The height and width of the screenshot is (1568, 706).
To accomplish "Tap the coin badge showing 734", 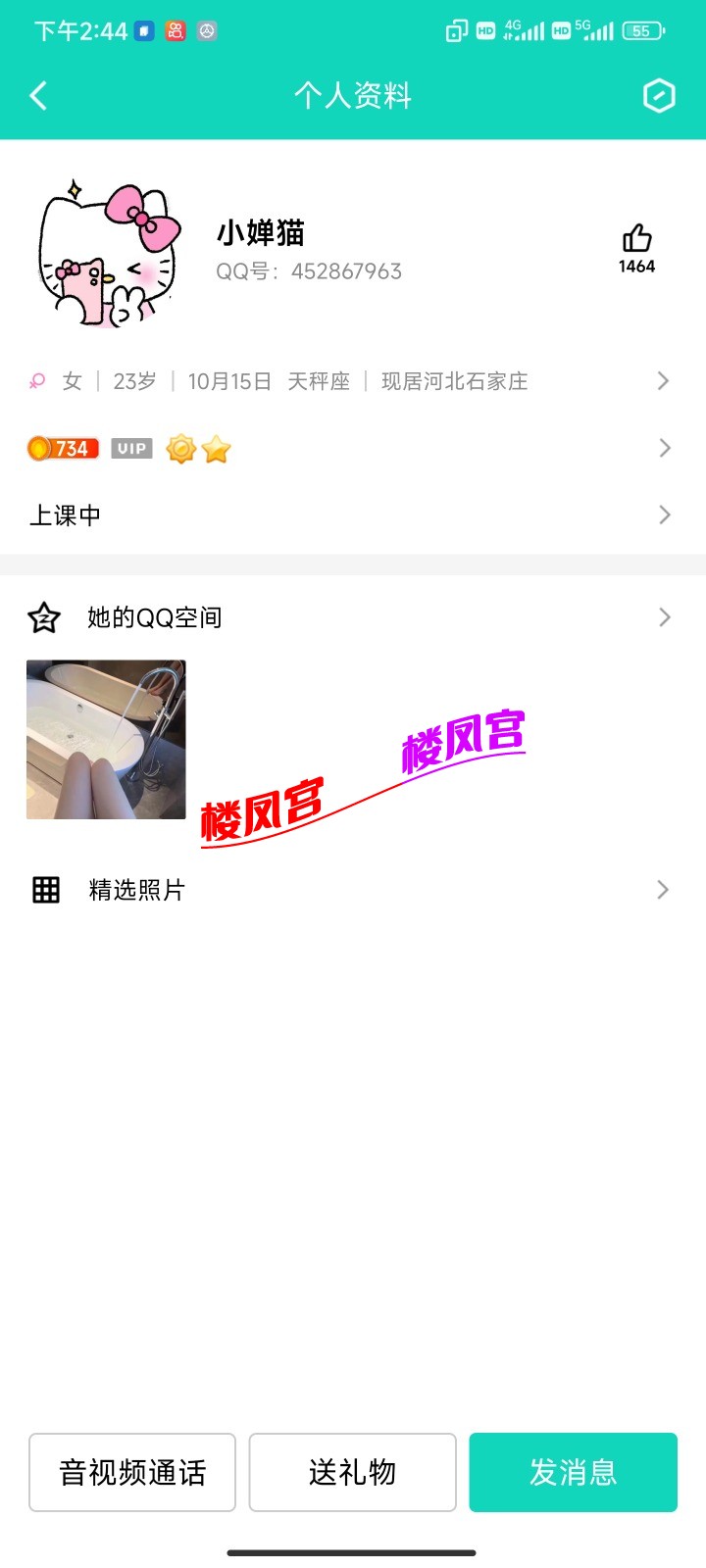I will (63, 448).
